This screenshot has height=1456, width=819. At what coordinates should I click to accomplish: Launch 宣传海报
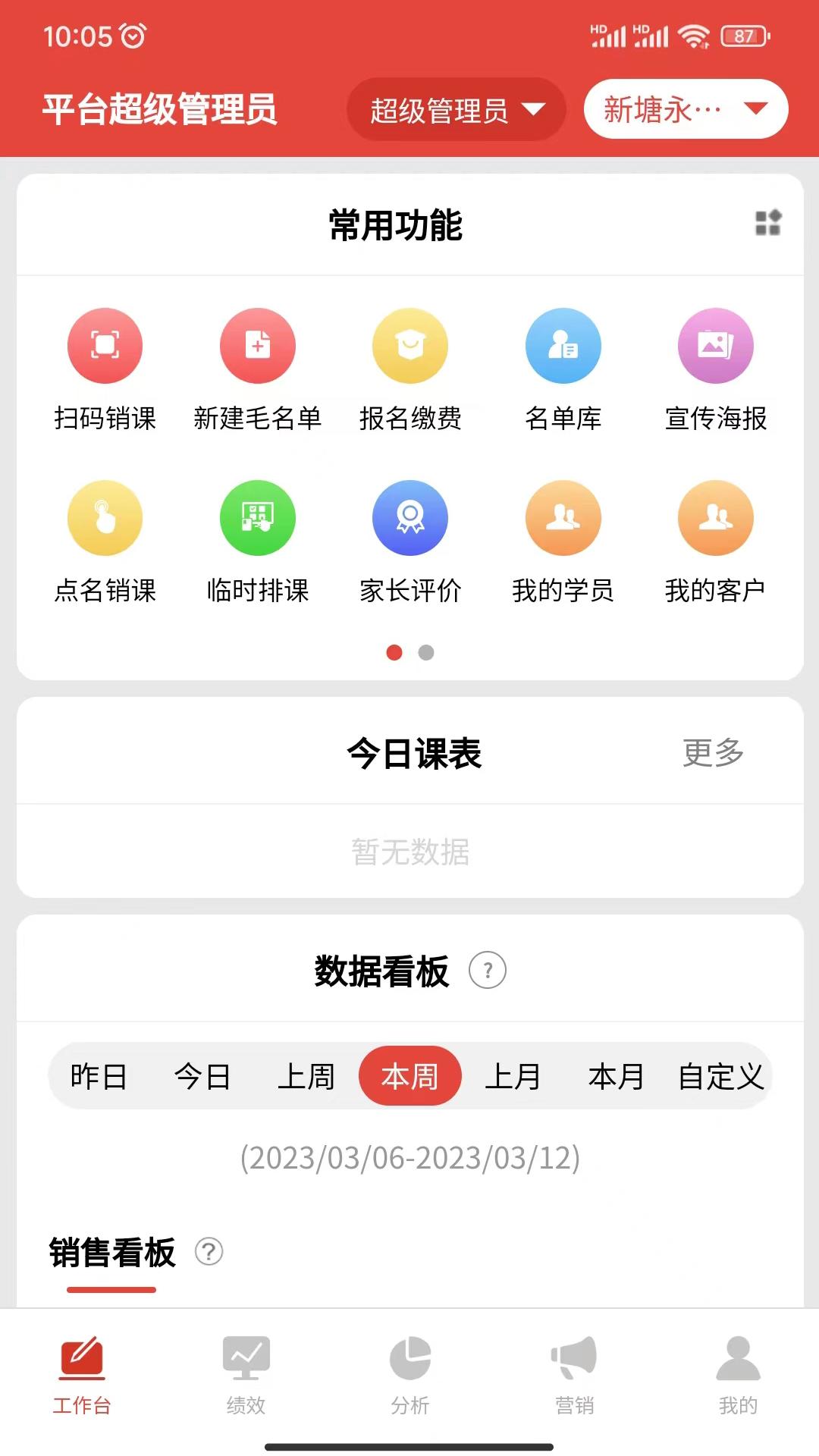(715, 347)
